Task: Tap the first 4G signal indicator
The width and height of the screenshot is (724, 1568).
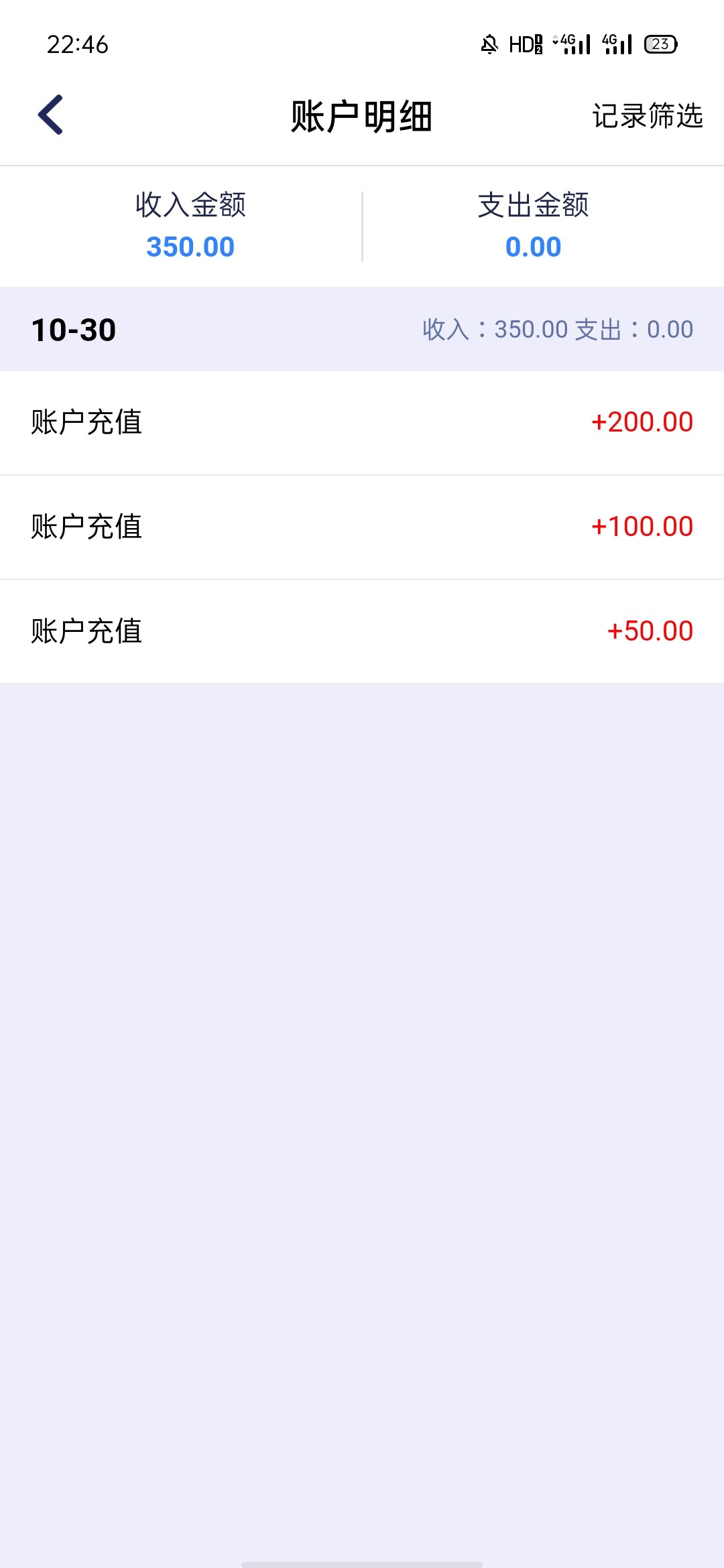Action: pyautogui.click(x=573, y=44)
